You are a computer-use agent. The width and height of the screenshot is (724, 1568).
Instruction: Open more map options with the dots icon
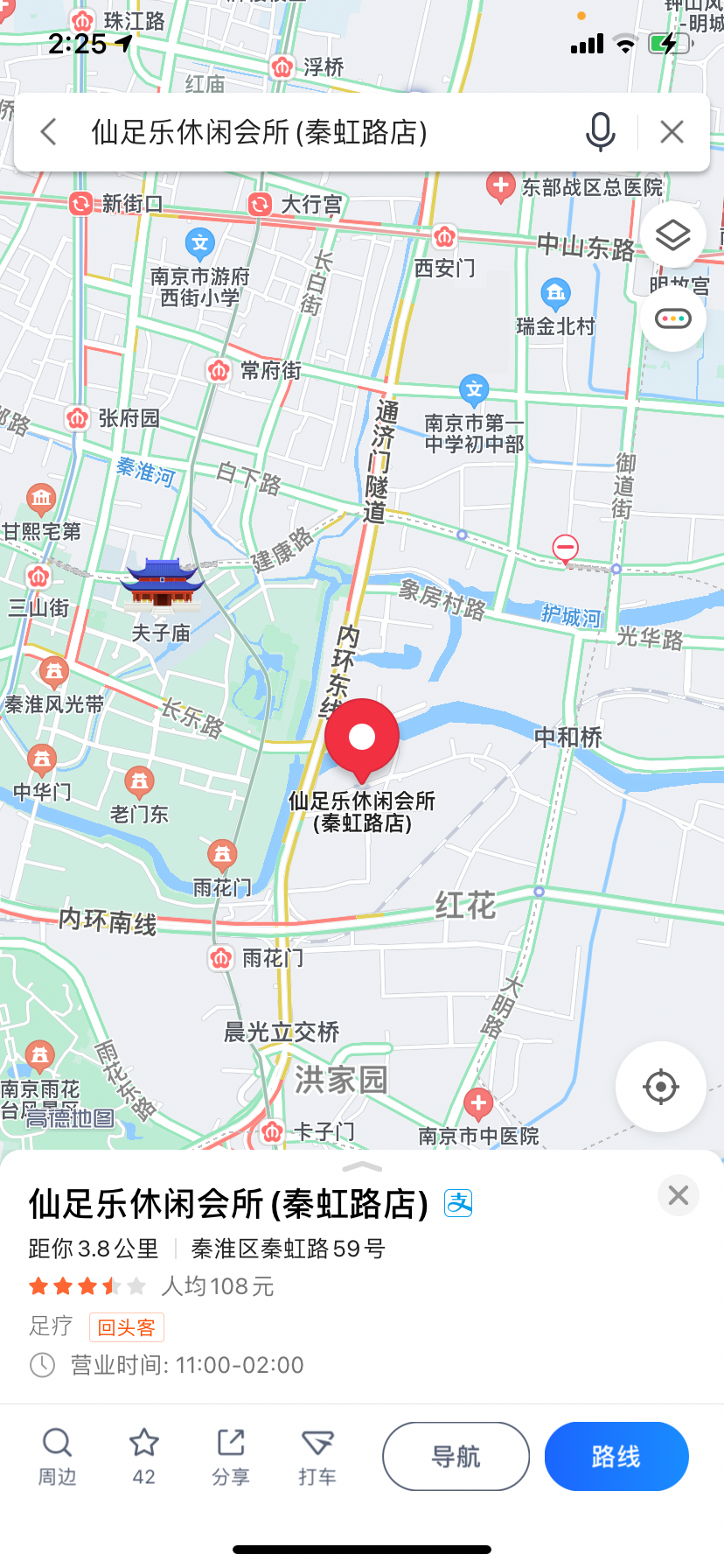point(672,318)
